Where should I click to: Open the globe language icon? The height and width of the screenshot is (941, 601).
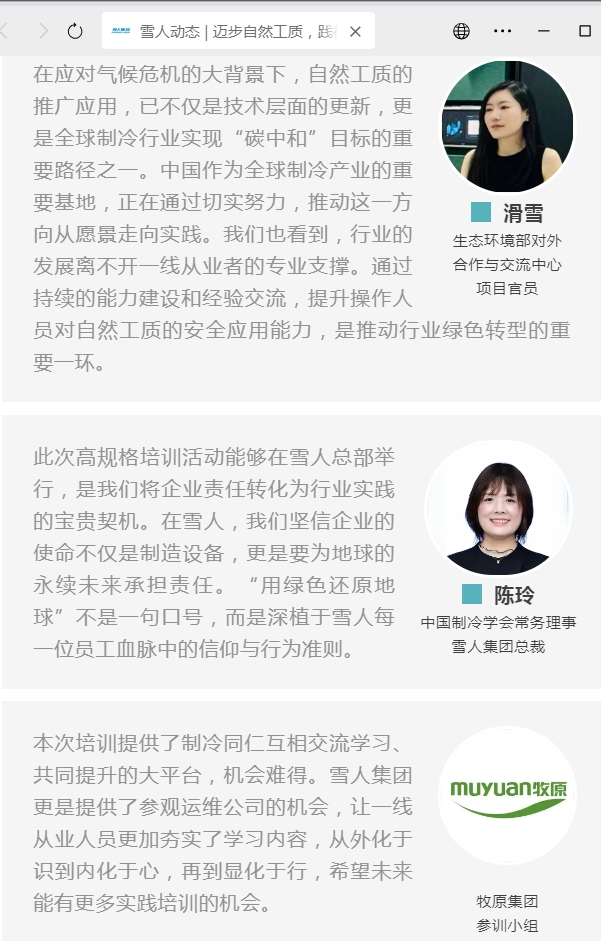(461, 31)
